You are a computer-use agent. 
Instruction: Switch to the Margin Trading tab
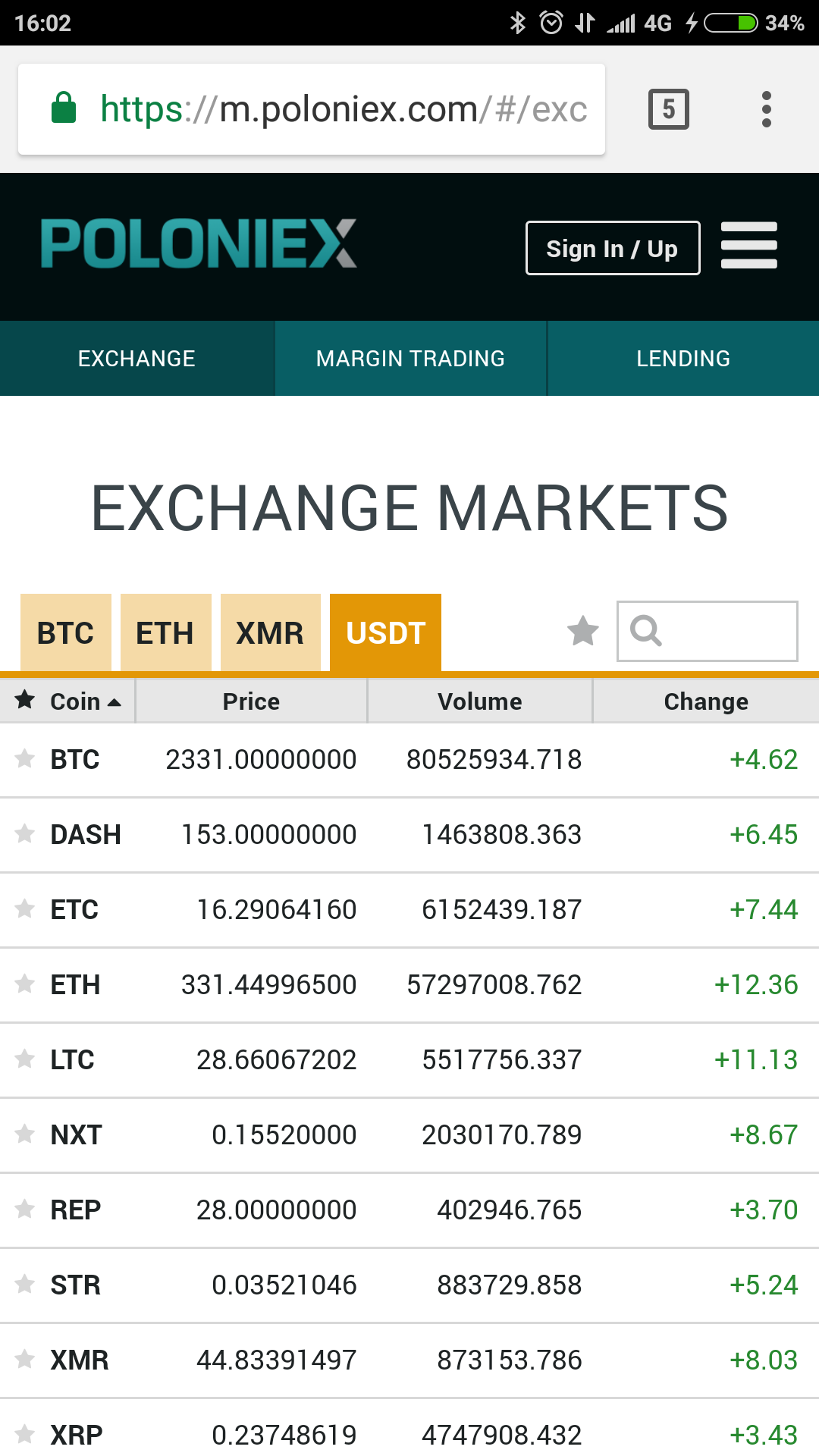410,358
